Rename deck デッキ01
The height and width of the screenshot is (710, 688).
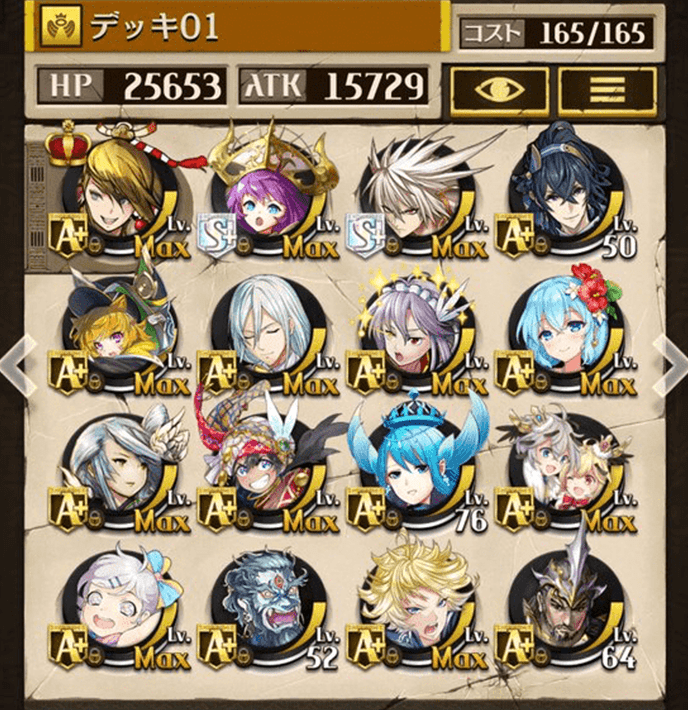click(240, 27)
